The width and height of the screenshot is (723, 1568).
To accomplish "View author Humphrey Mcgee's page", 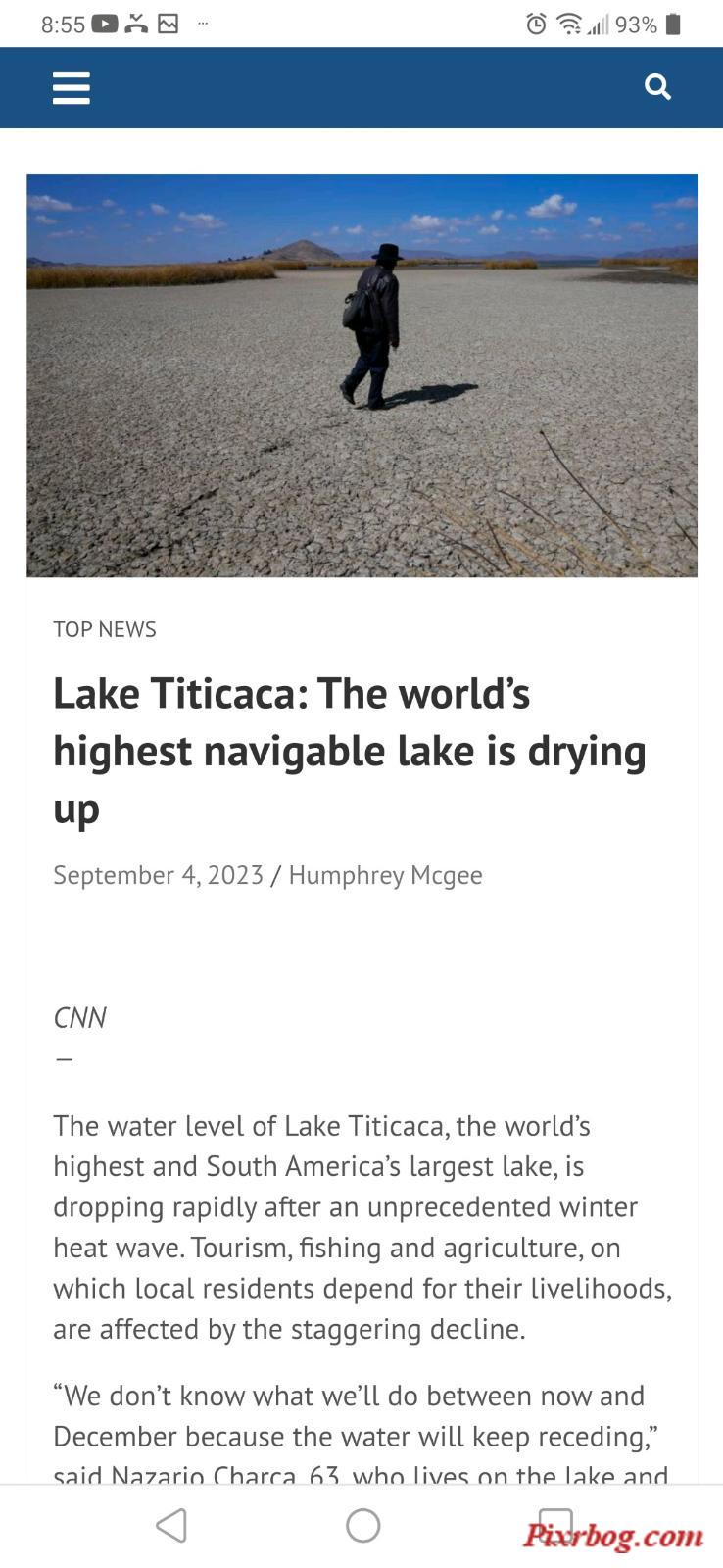I will [x=385, y=875].
